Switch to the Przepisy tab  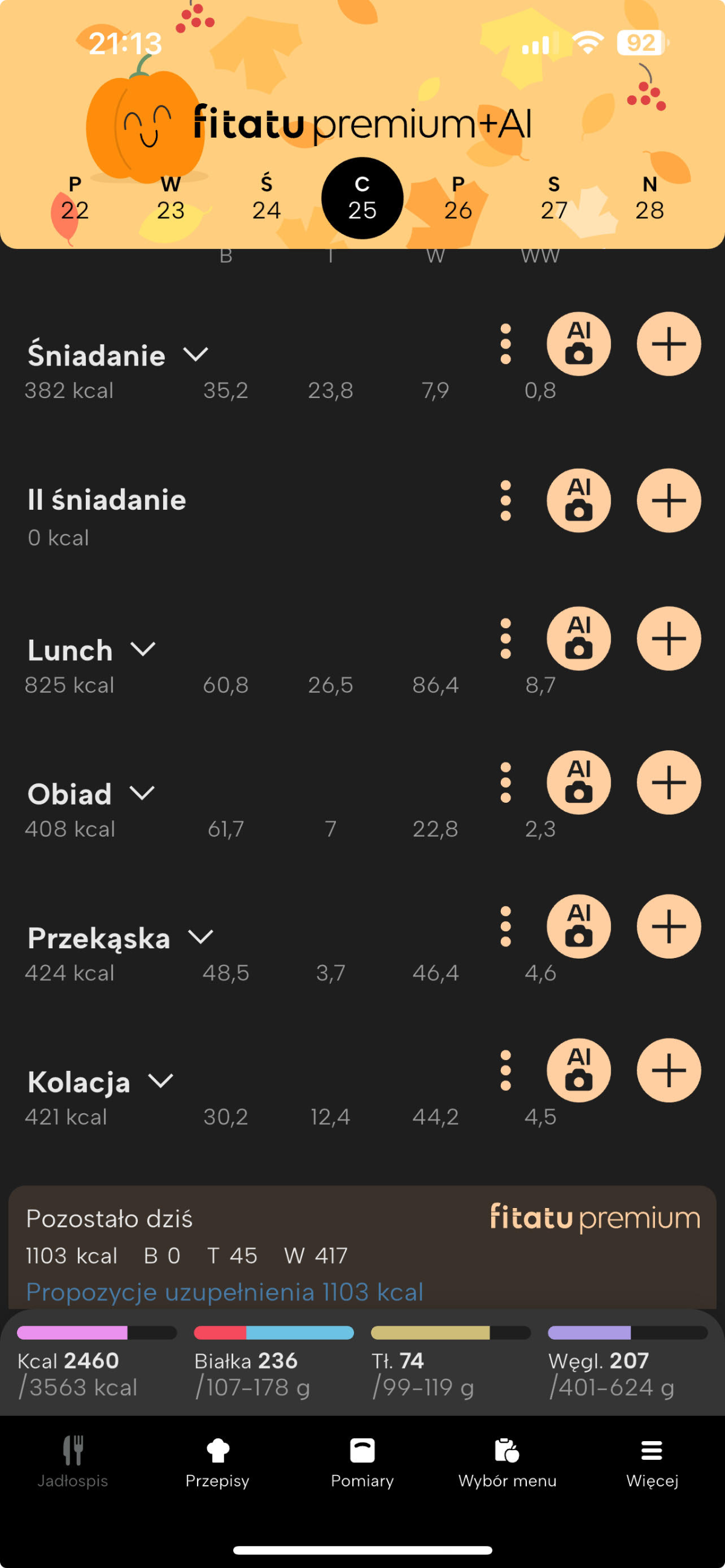[217, 1461]
